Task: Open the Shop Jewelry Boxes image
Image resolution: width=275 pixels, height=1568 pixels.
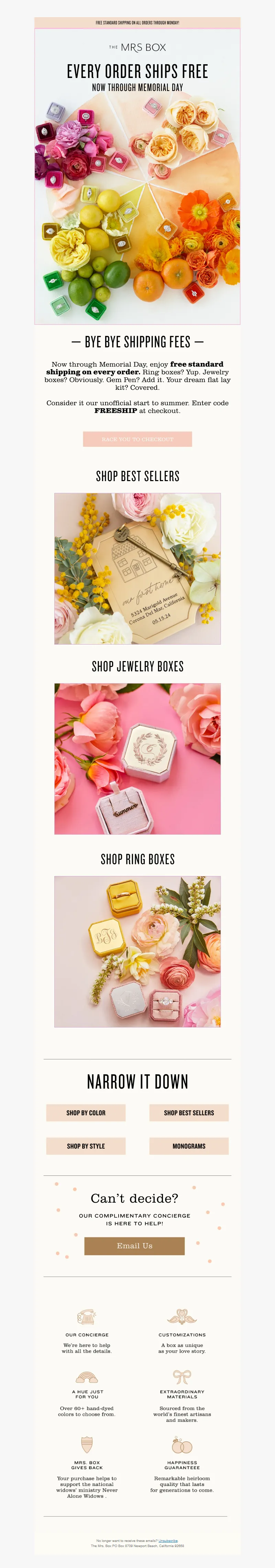Action: (137, 759)
